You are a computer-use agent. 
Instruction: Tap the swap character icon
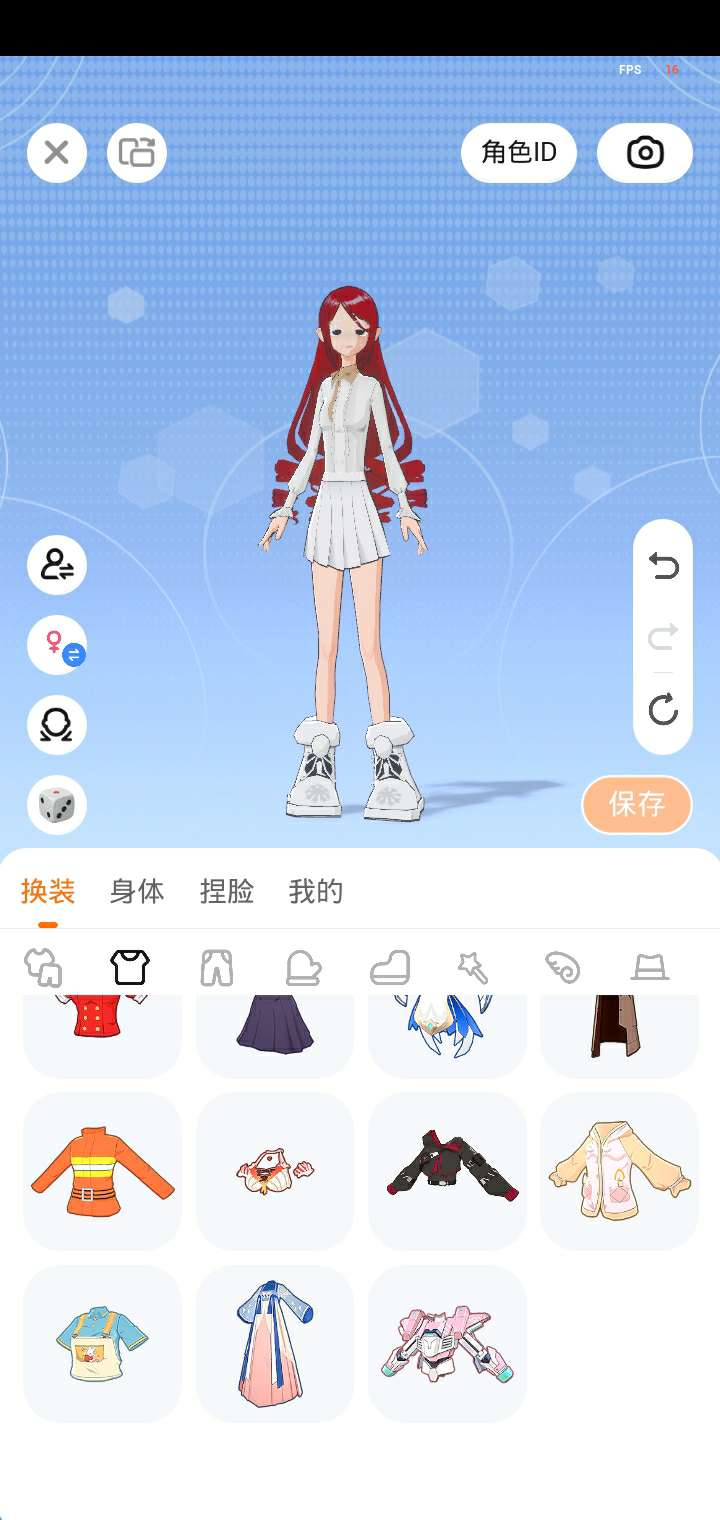coord(57,565)
